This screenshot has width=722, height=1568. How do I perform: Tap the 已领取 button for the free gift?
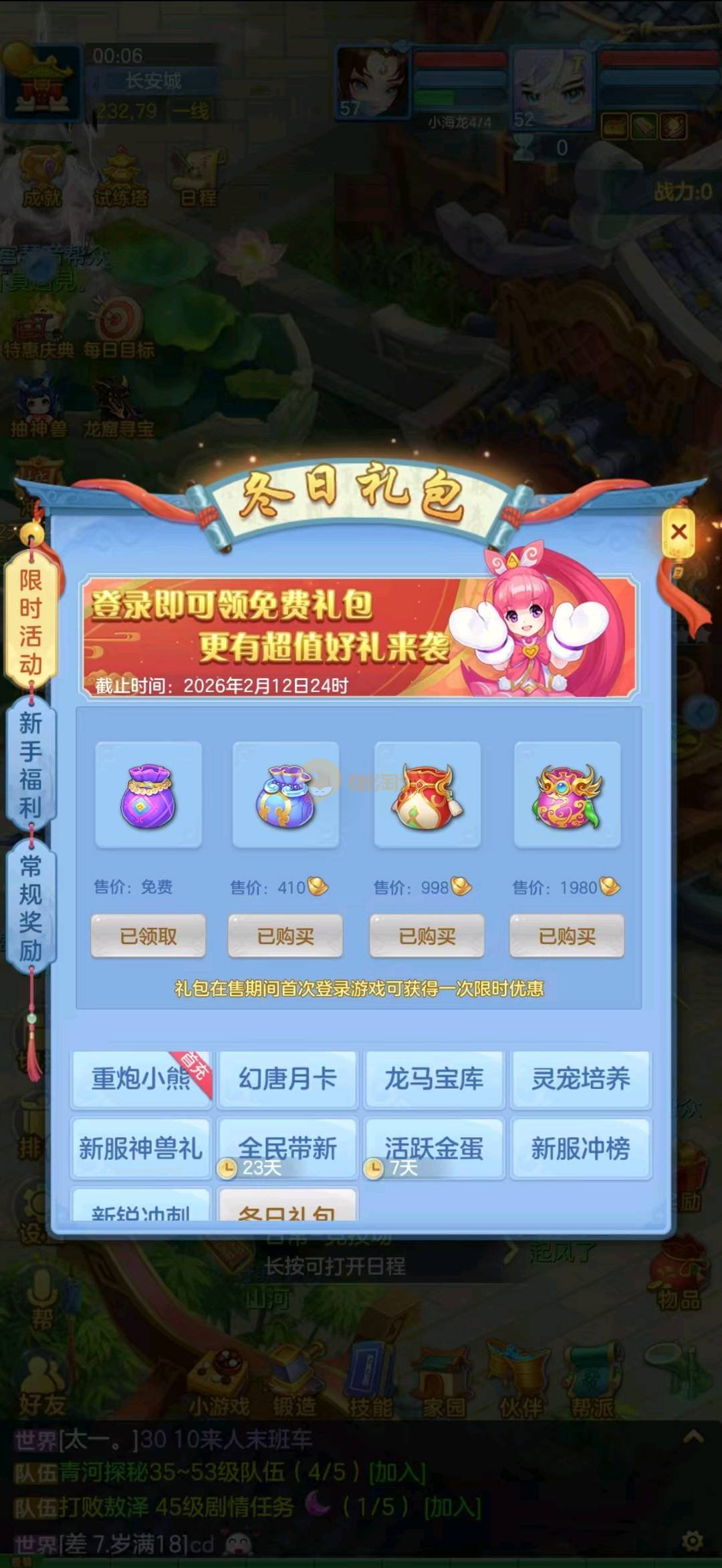148,936
